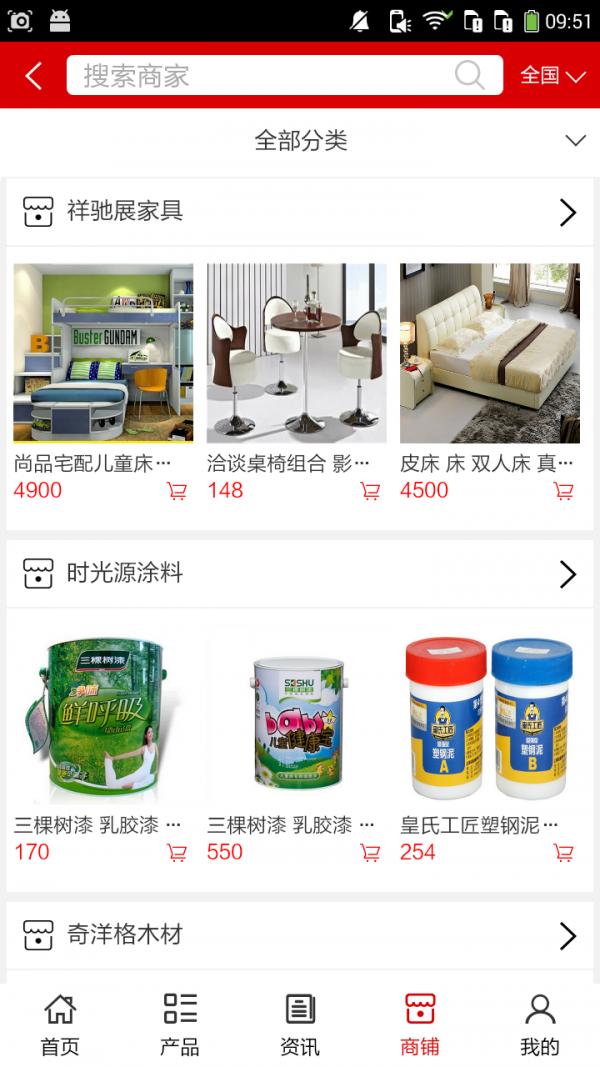Open the 时光源涂料 shop
Screen dimensions: 600x1067
point(300,574)
